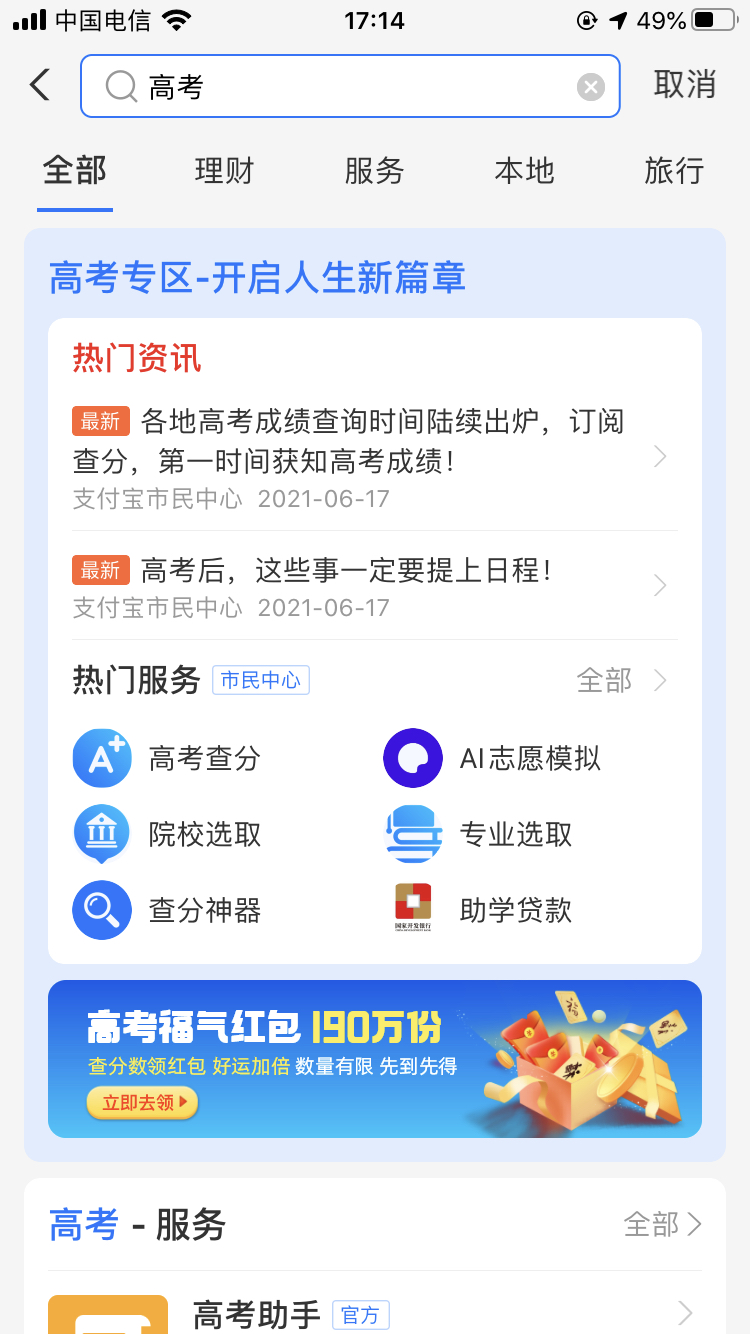This screenshot has width=750, height=1334.
Task: Open the 查分神器 service
Action: point(170,910)
